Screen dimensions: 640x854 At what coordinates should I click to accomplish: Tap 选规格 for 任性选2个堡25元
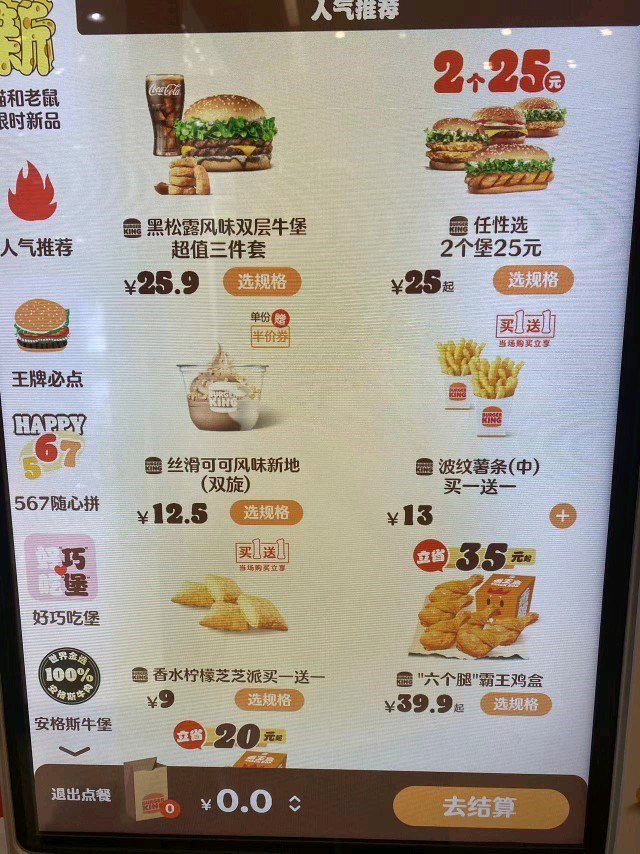pos(532,280)
